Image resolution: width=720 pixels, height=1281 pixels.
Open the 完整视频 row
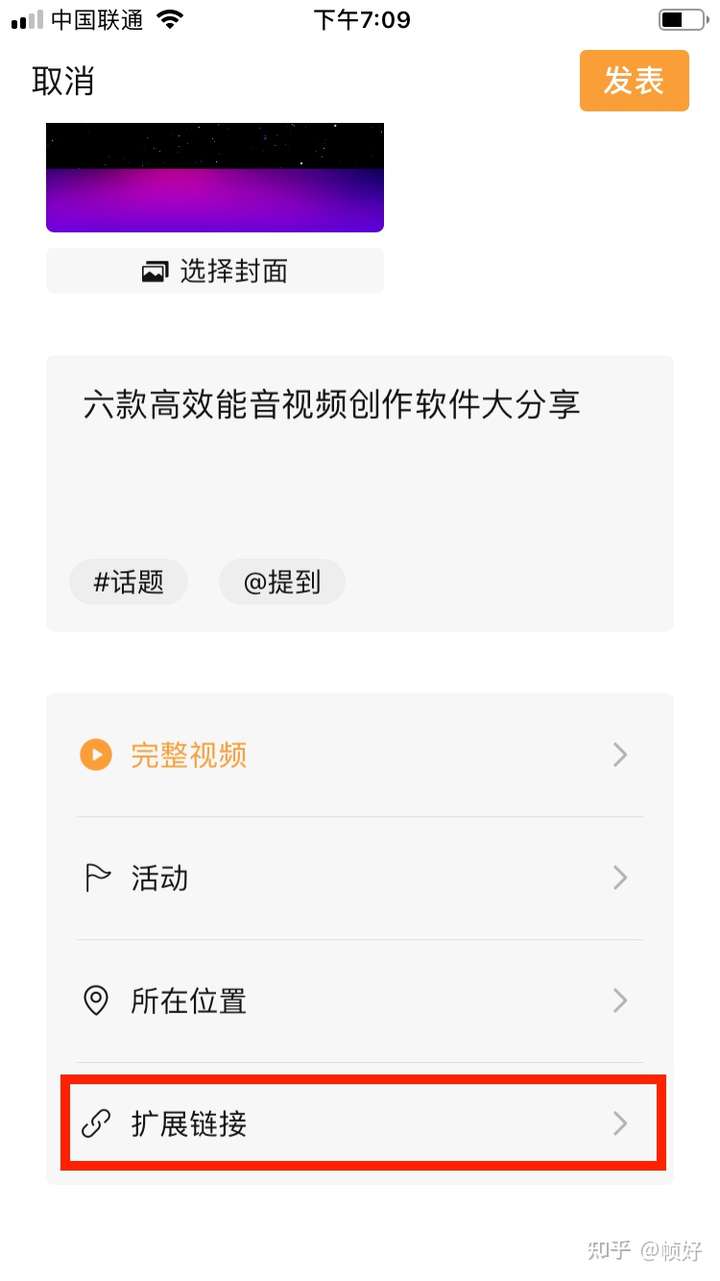pyautogui.click(x=360, y=755)
